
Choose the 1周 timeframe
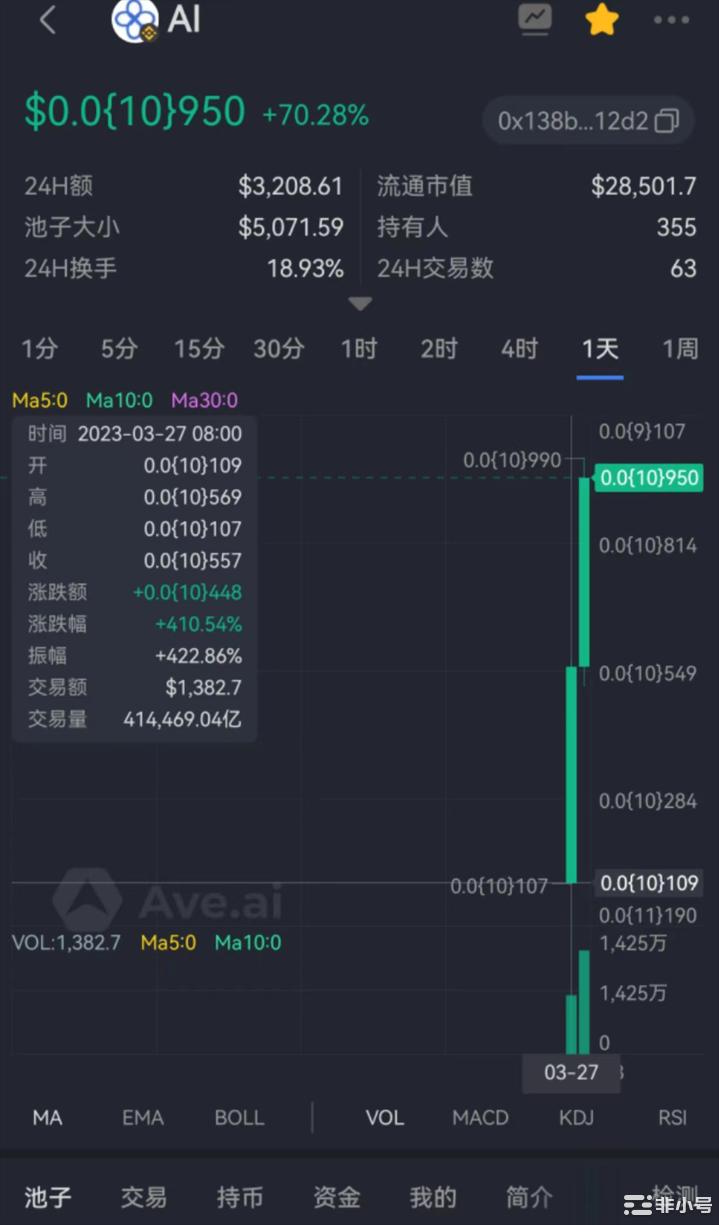(680, 348)
